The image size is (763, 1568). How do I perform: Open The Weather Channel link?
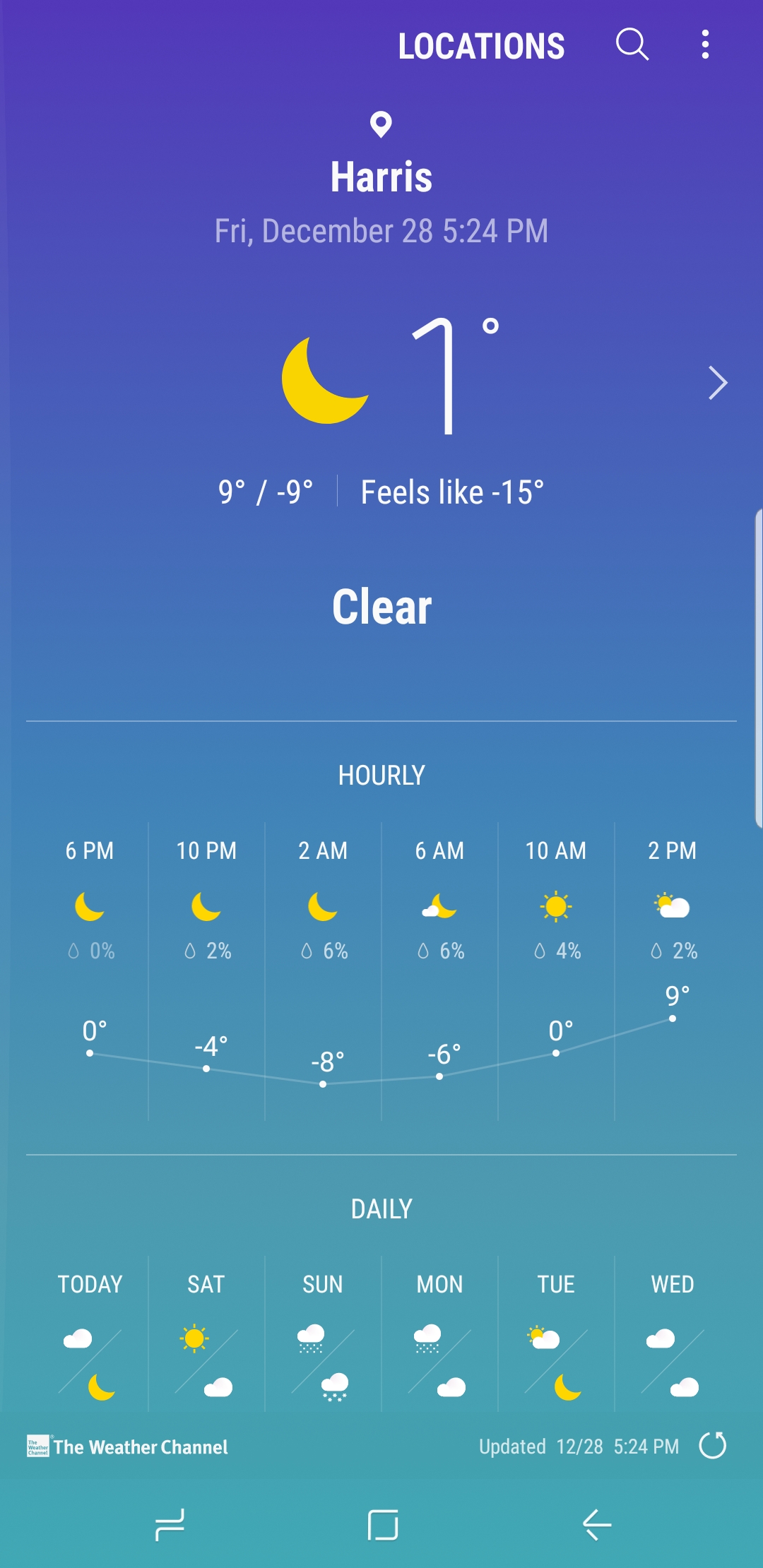[128, 1447]
